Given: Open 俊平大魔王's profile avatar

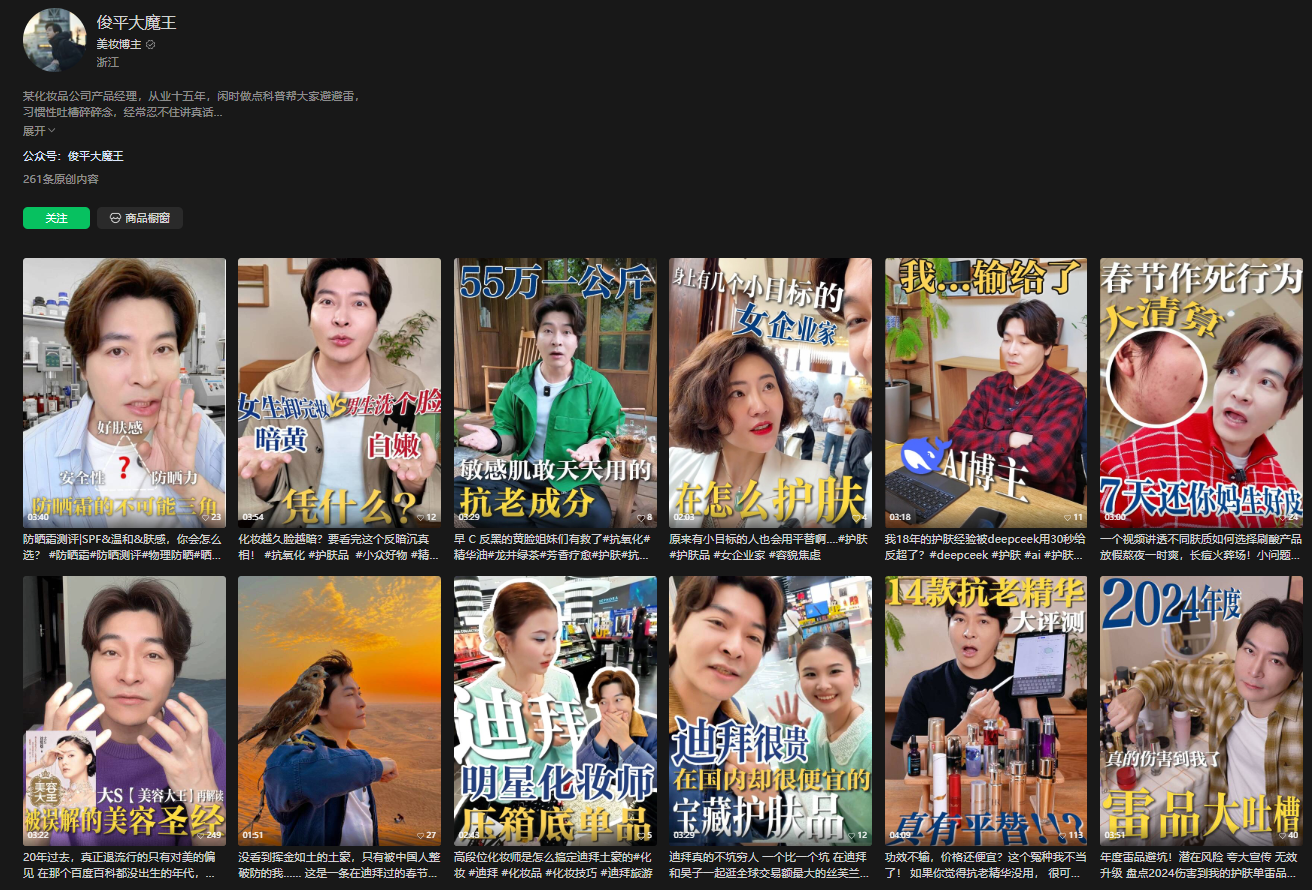Looking at the screenshot, I should click(x=54, y=41).
